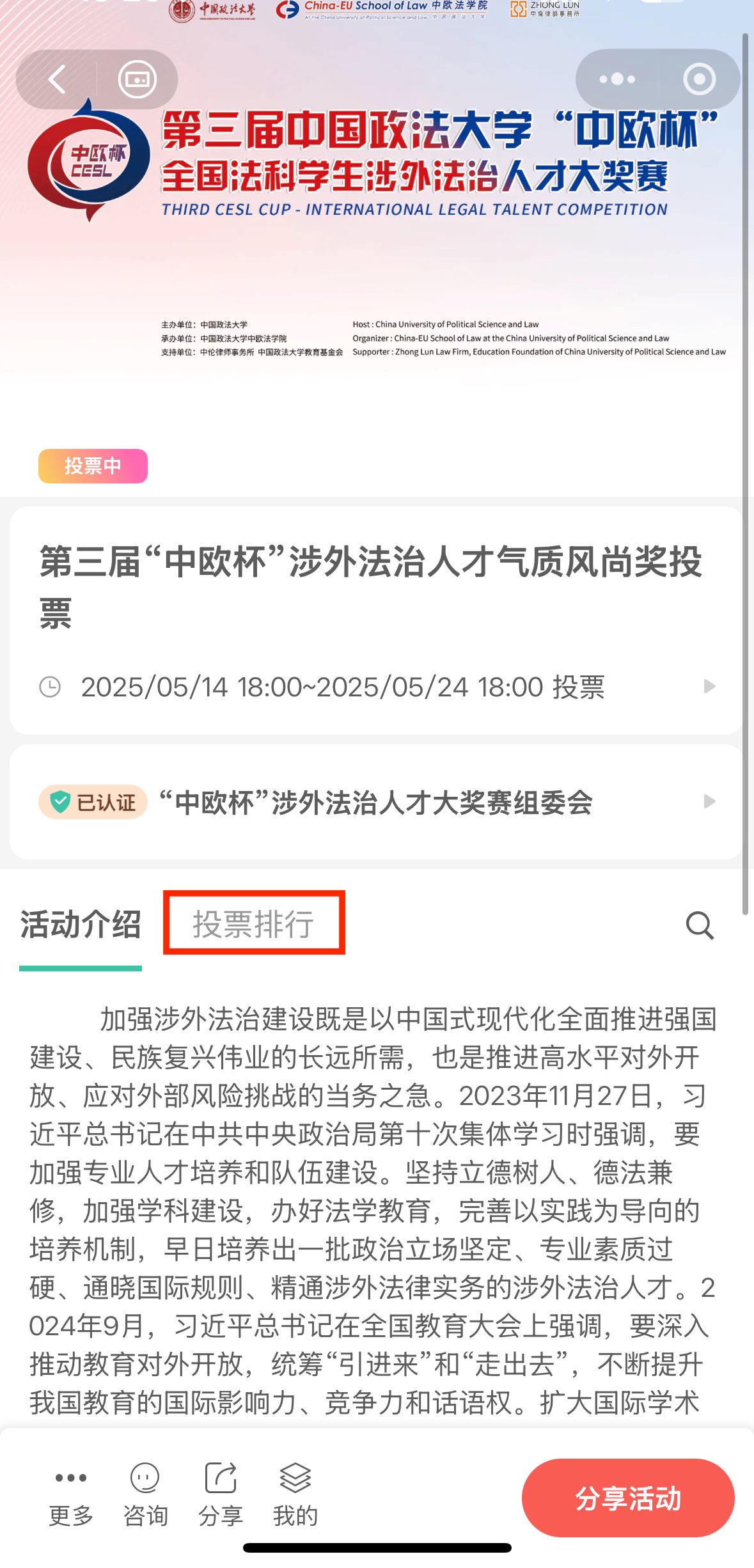
Task: Open the mini program three-dot menu
Action: pos(617,79)
